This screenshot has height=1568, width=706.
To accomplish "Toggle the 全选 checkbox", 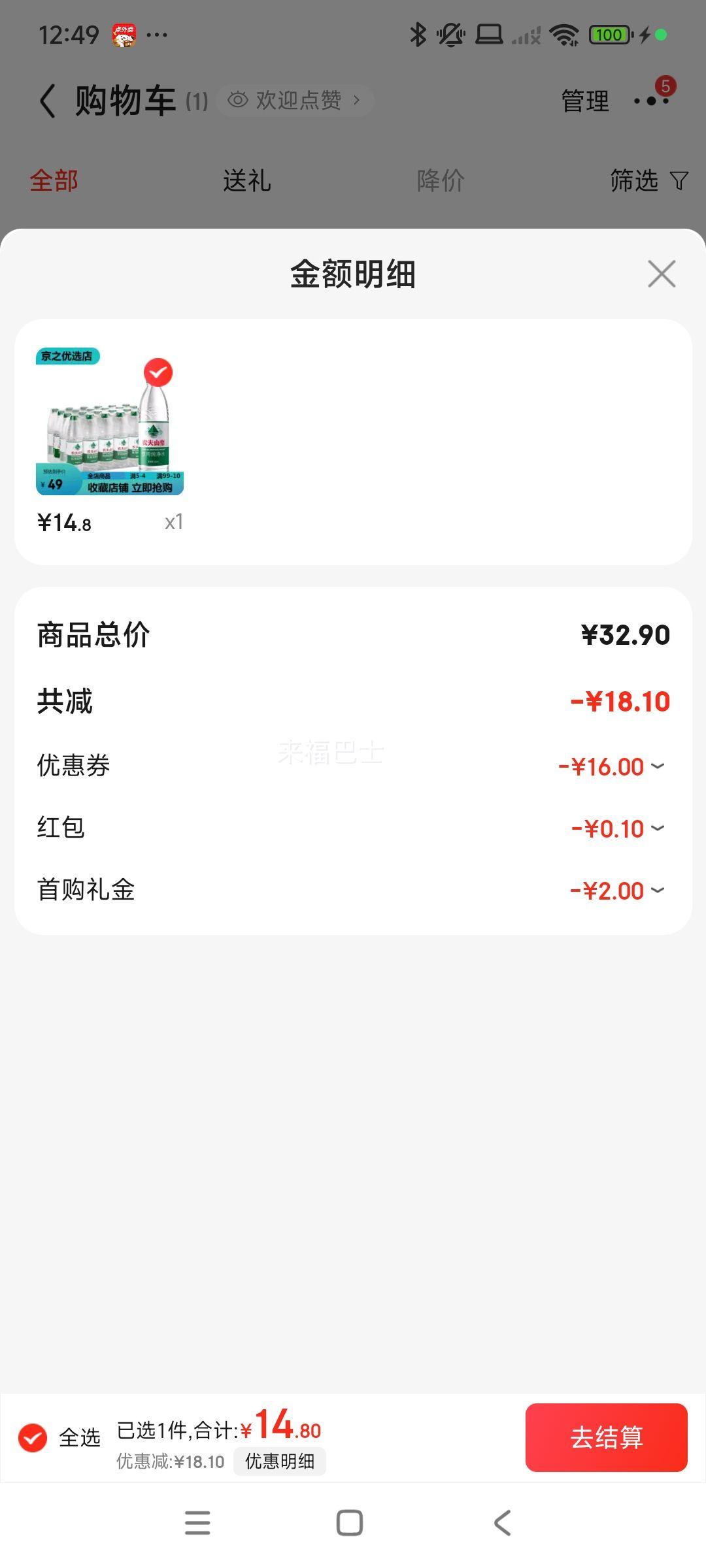I will tap(33, 1437).
